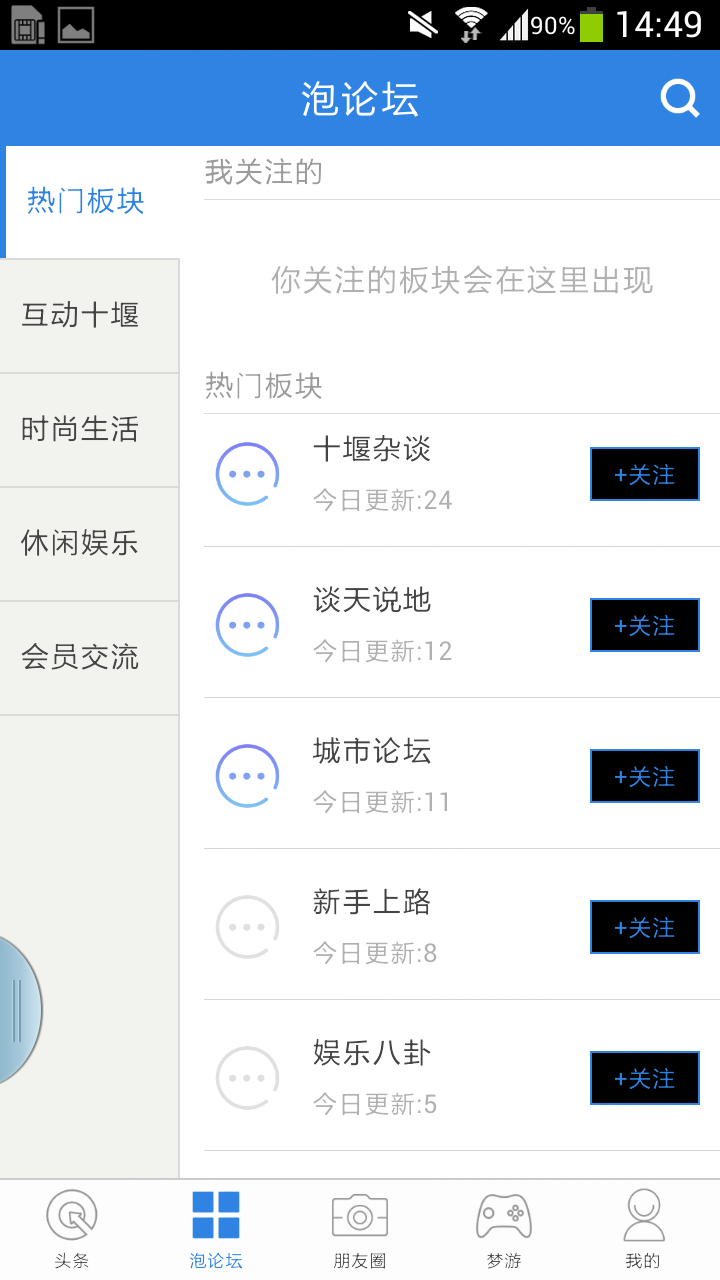Screen dimensions: 720x1280
Task: Enable following 新手上路 board
Action: pyautogui.click(x=644, y=926)
